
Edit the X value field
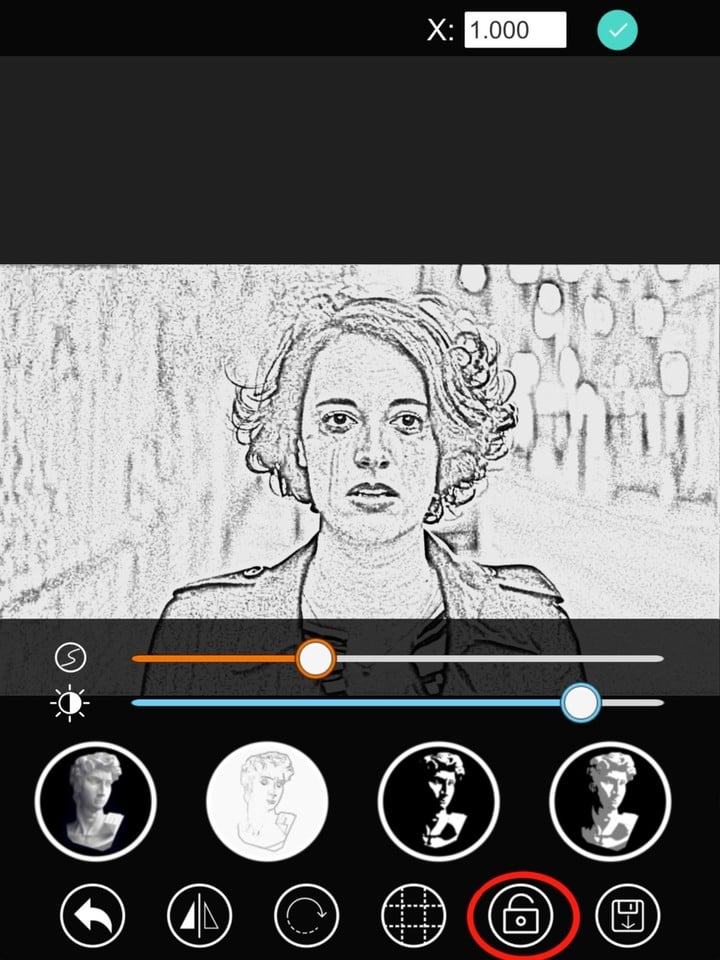[x=514, y=30]
